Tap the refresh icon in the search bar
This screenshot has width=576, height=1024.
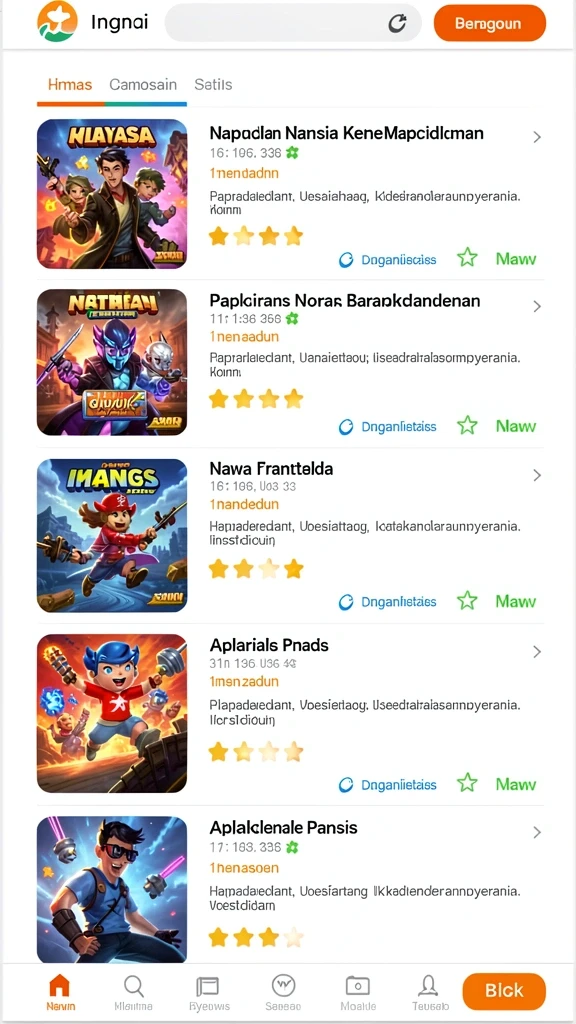click(x=397, y=24)
